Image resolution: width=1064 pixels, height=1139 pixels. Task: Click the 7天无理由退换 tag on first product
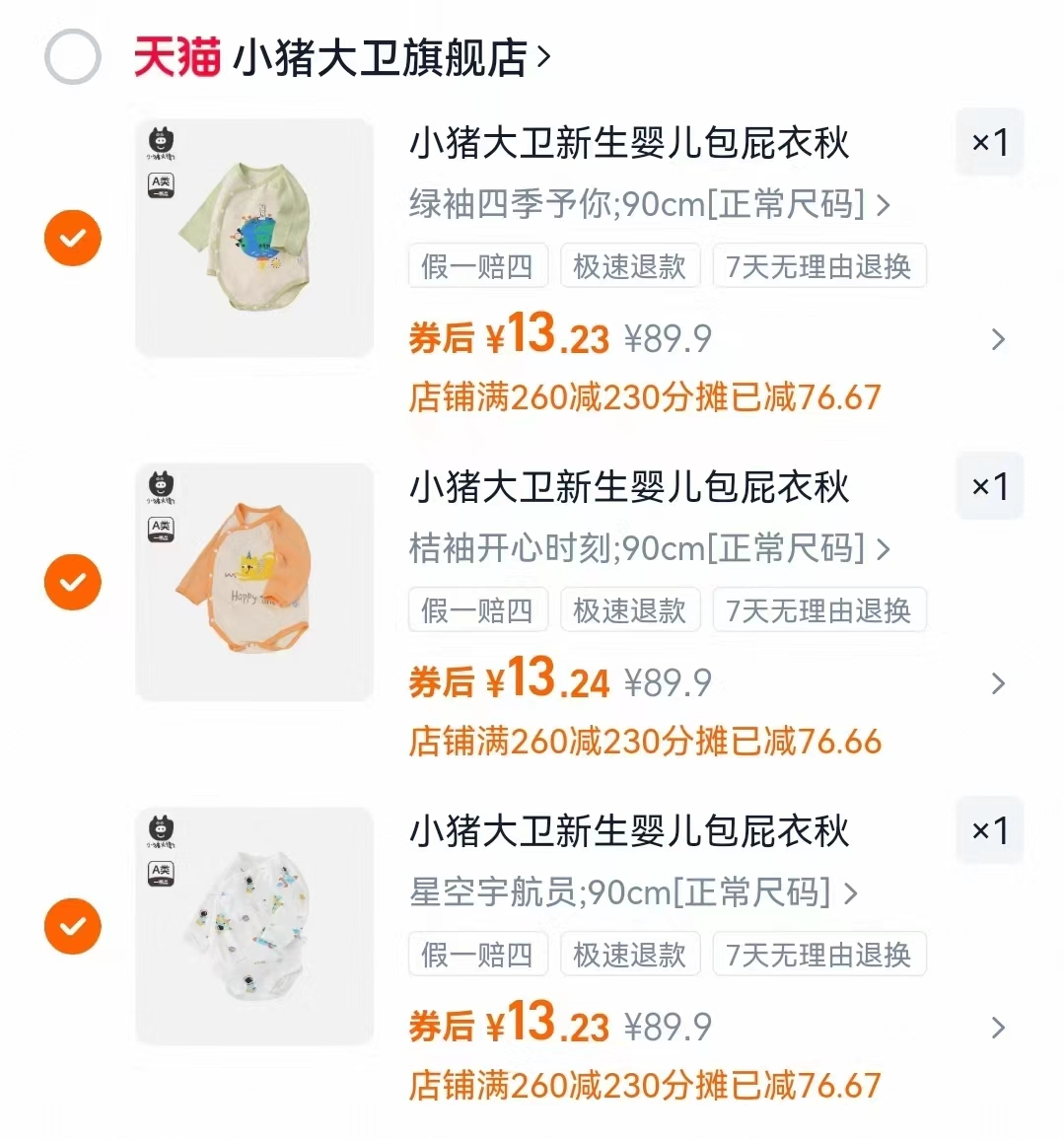click(819, 265)
